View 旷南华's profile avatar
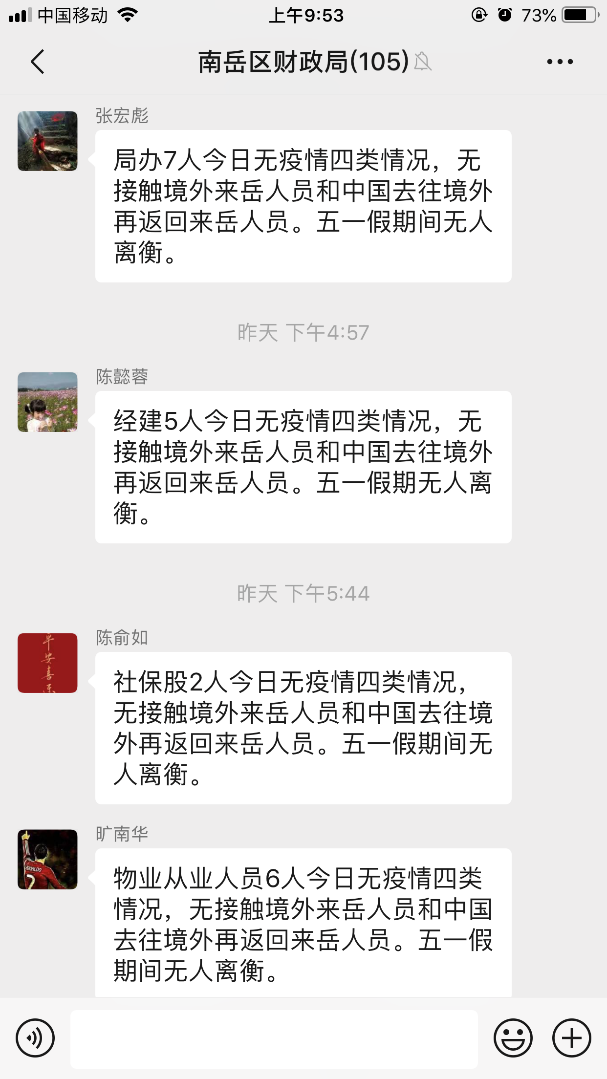 (47, 859)
